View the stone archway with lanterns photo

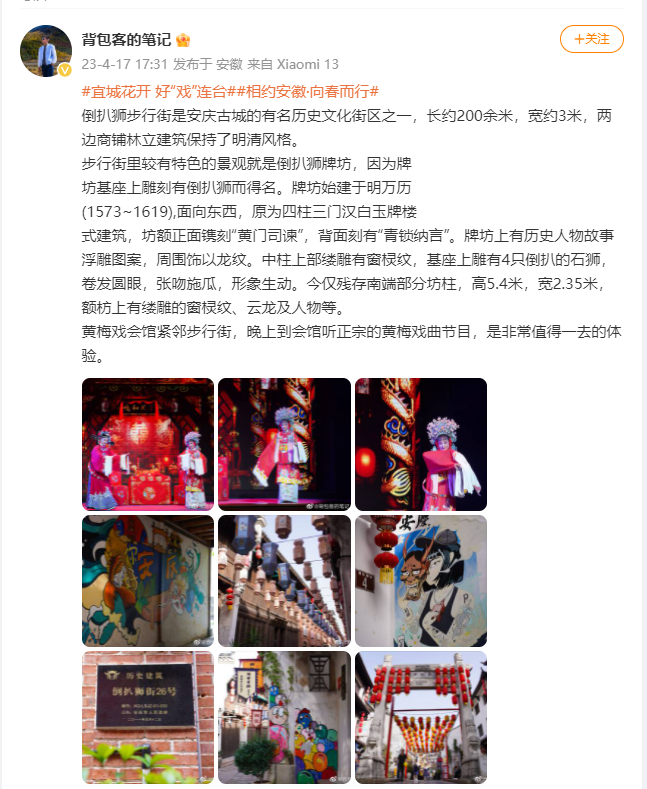(421, 717)
